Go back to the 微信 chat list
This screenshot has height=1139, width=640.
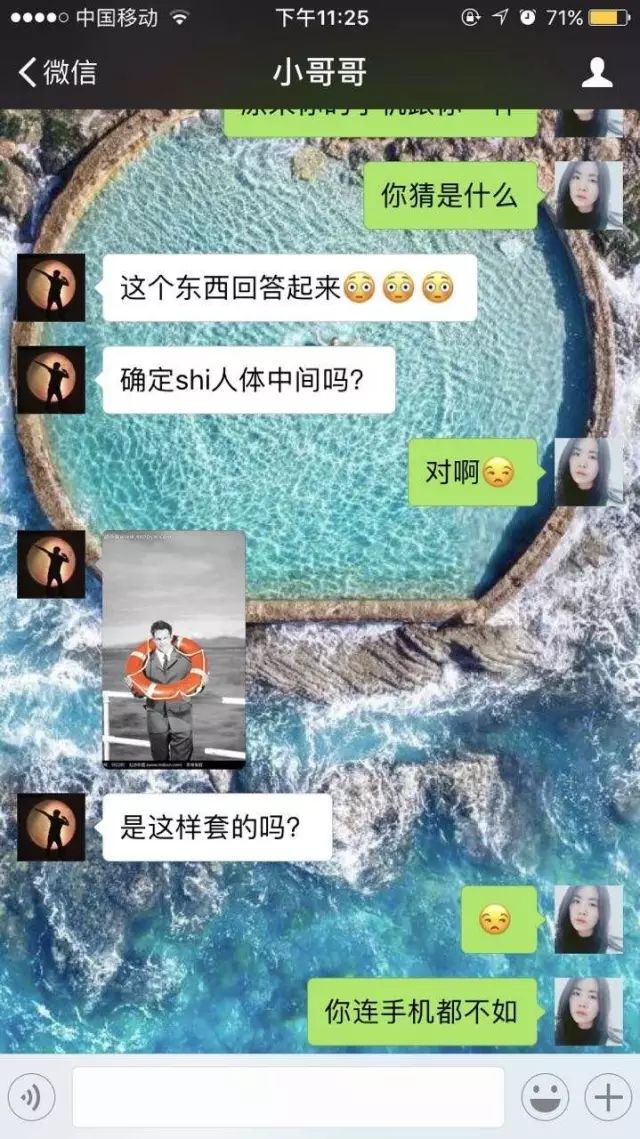[x=57, y=72]
